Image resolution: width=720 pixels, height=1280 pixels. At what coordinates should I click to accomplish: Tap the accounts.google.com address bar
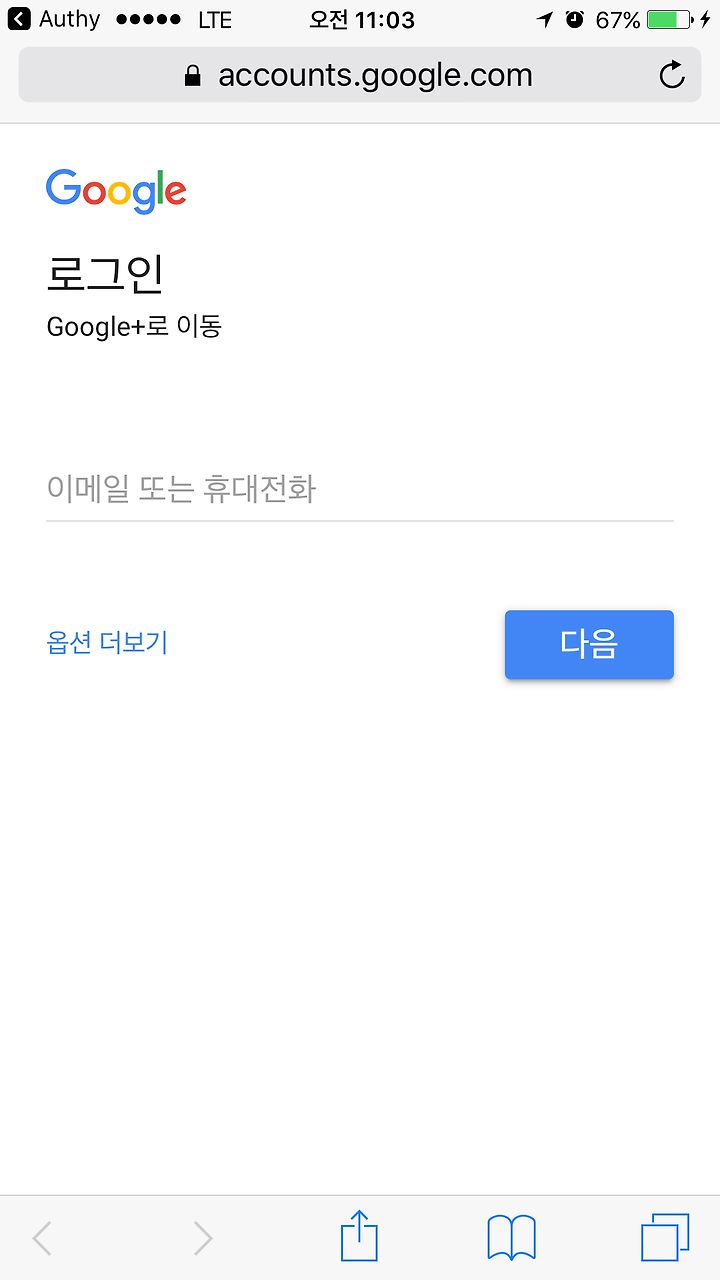coord(360,75)
